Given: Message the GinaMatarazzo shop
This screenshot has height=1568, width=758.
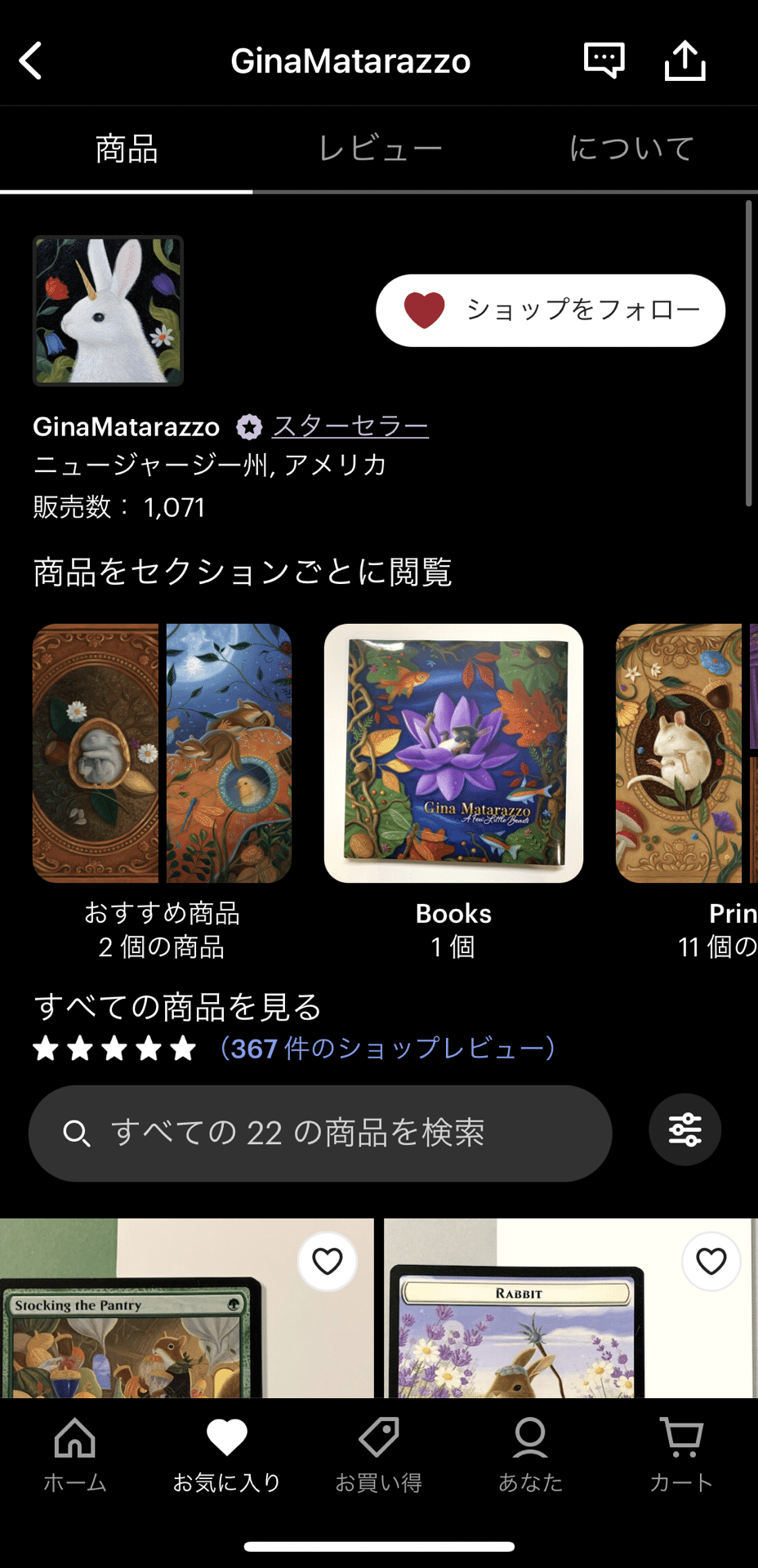Looking at the screenshot, I should point(604,60).
